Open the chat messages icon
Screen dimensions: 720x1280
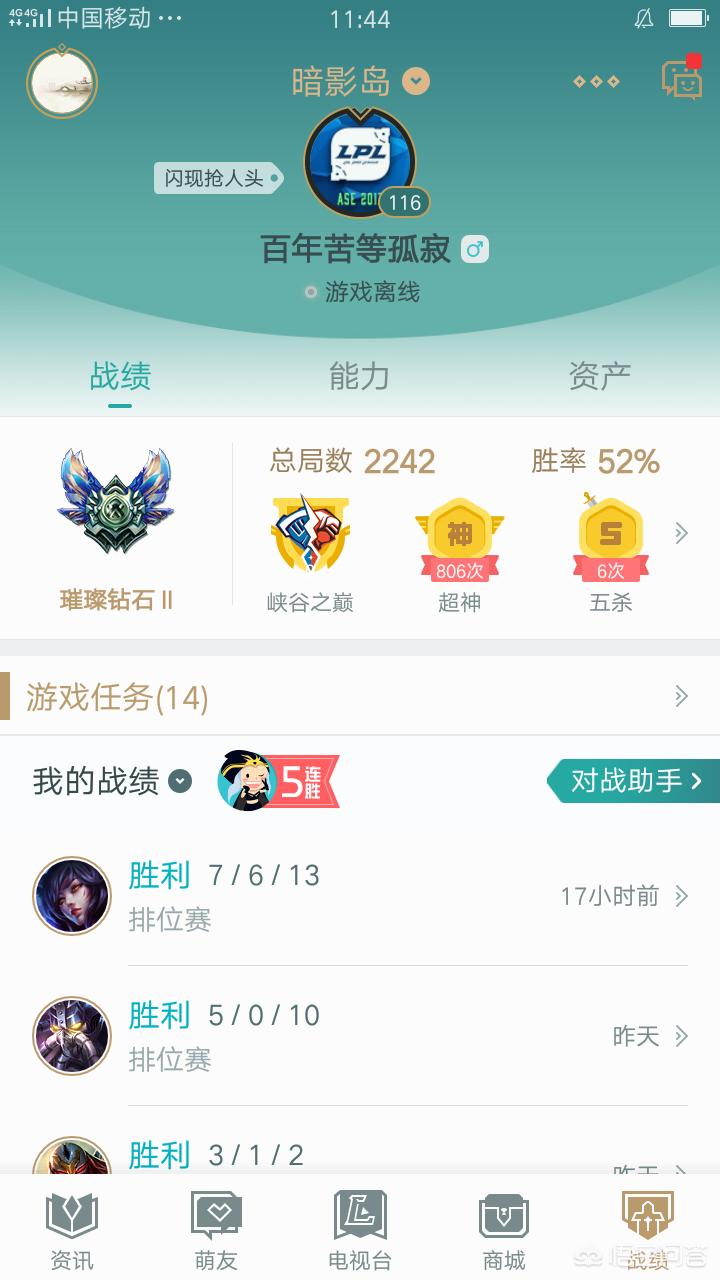point(682,79)
